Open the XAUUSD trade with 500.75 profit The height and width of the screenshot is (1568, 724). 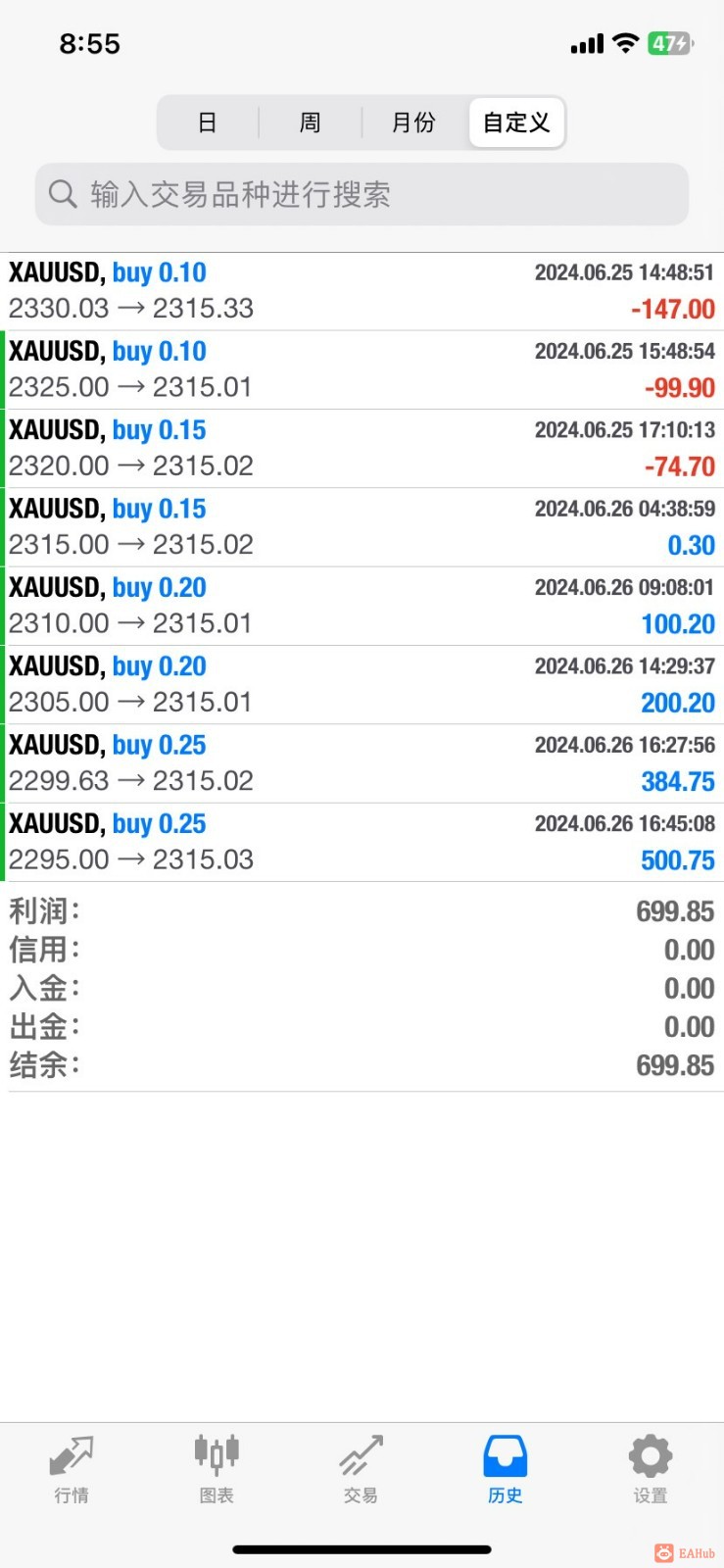coord(362,842)
